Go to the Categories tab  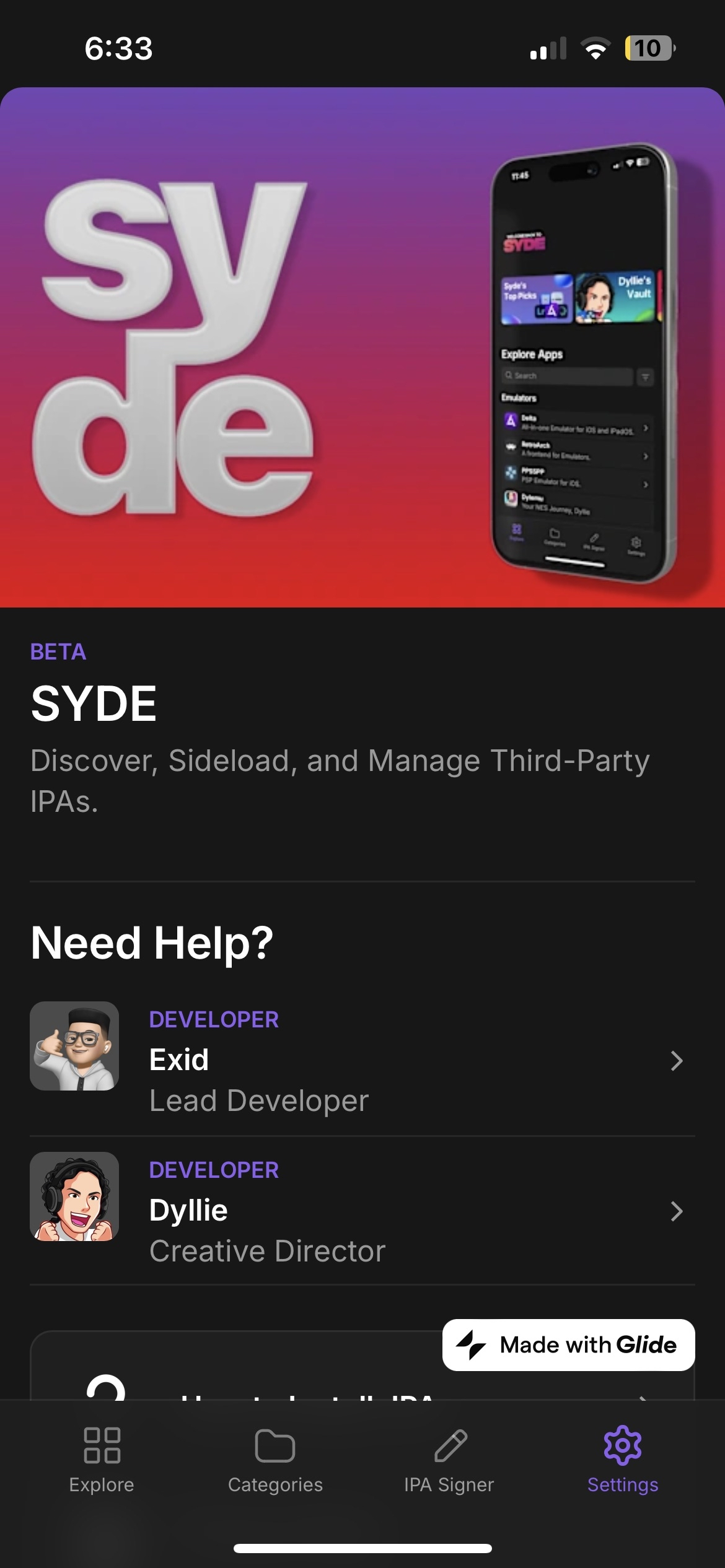pyautogui.click(x=275, y=1459)
